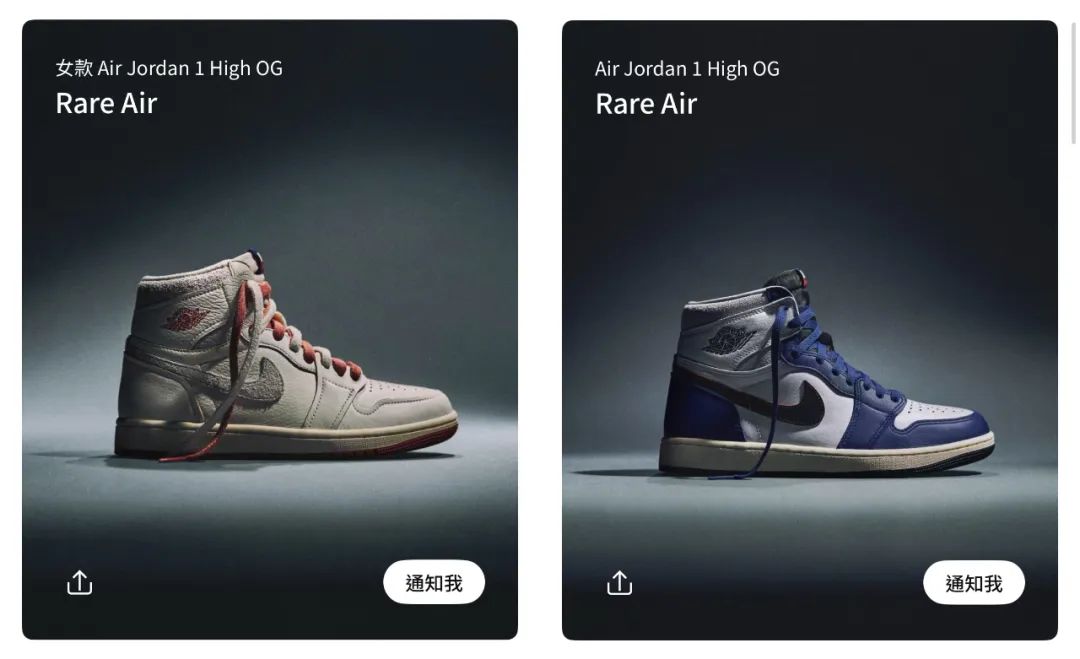
Task: Share the blue Air Jordan 1 Rare Air
Action: 620,582
